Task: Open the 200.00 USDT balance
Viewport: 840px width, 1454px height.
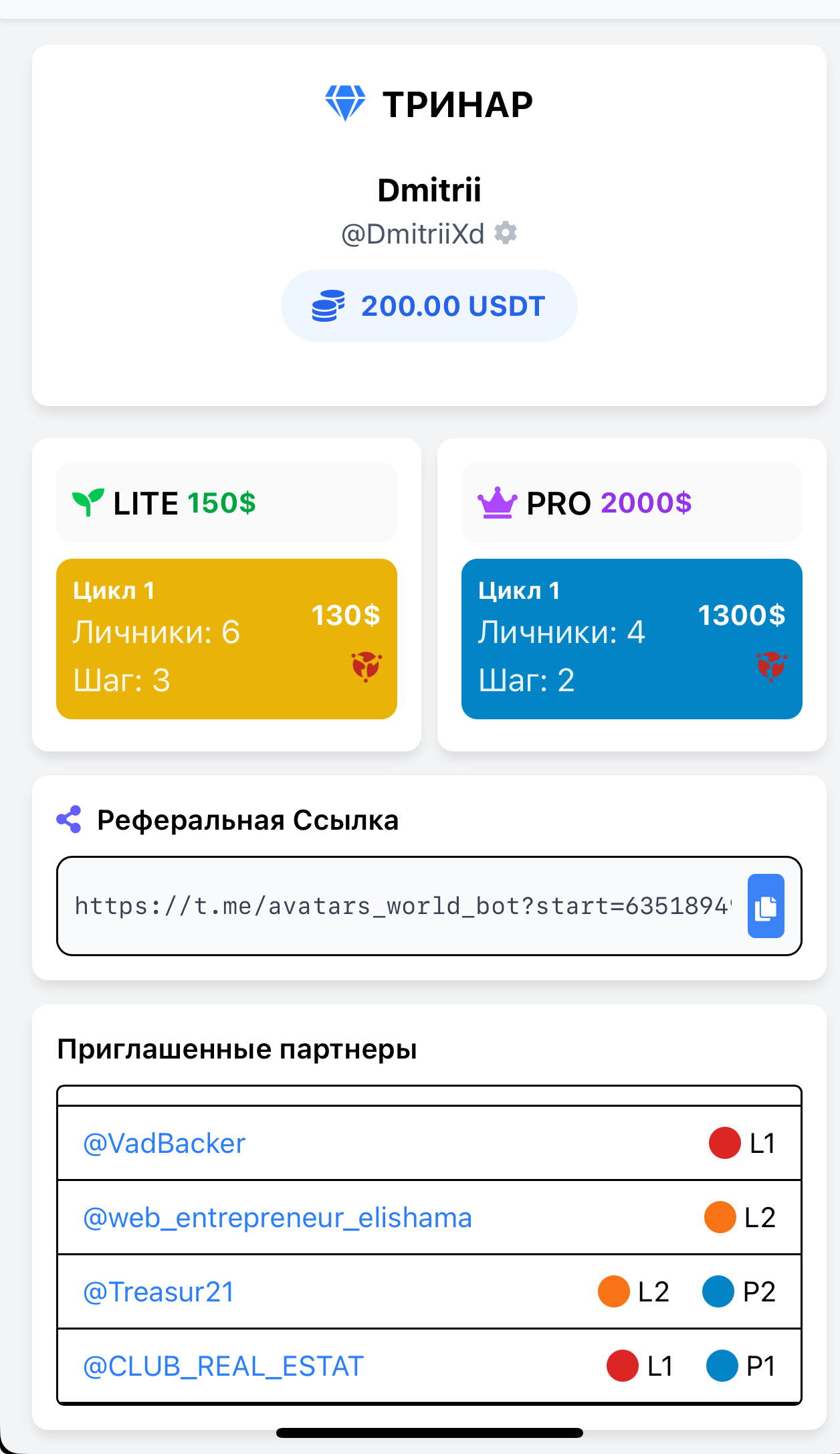Action: point(429,306)
